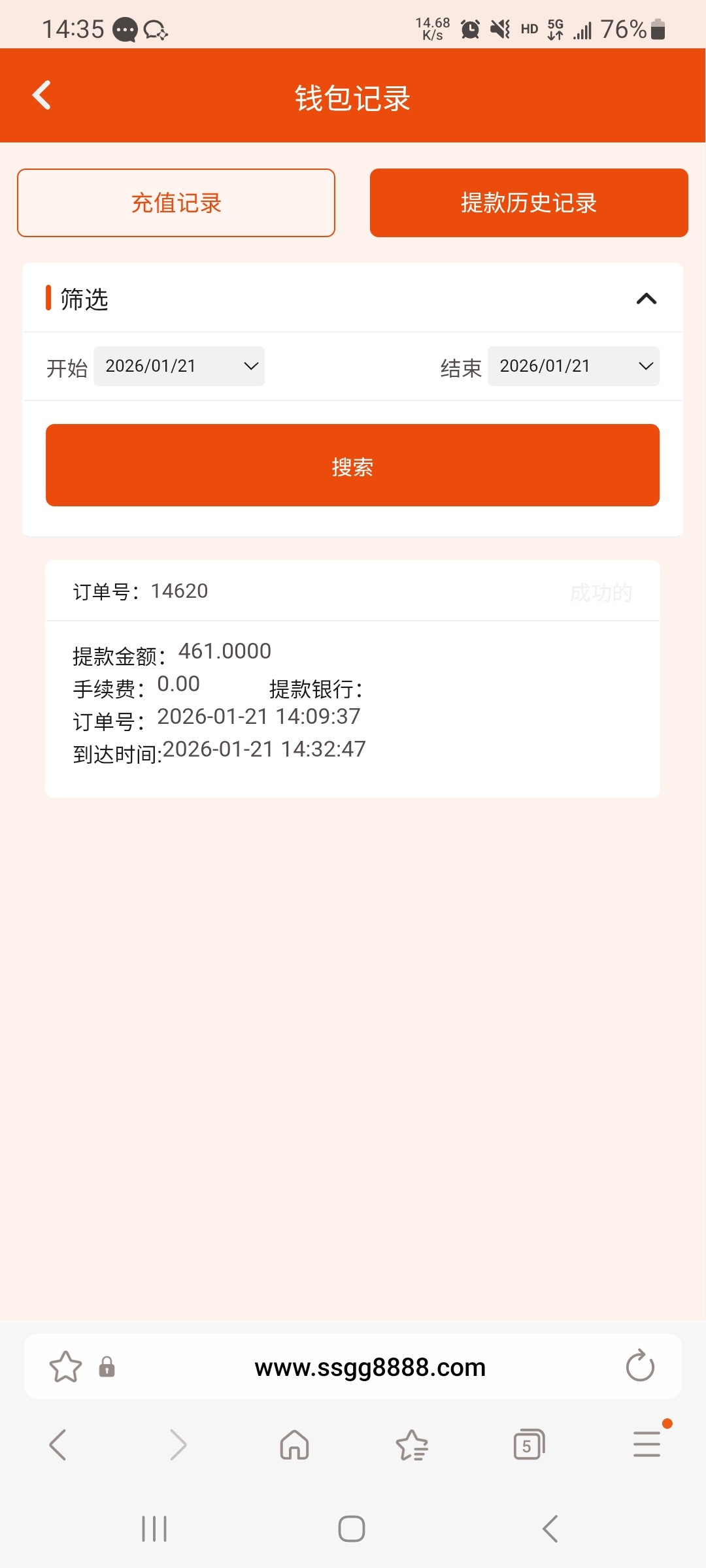This screenshot has height=1568, width=706.
Task: Open the 结束 end date picker
Action: 573,367
